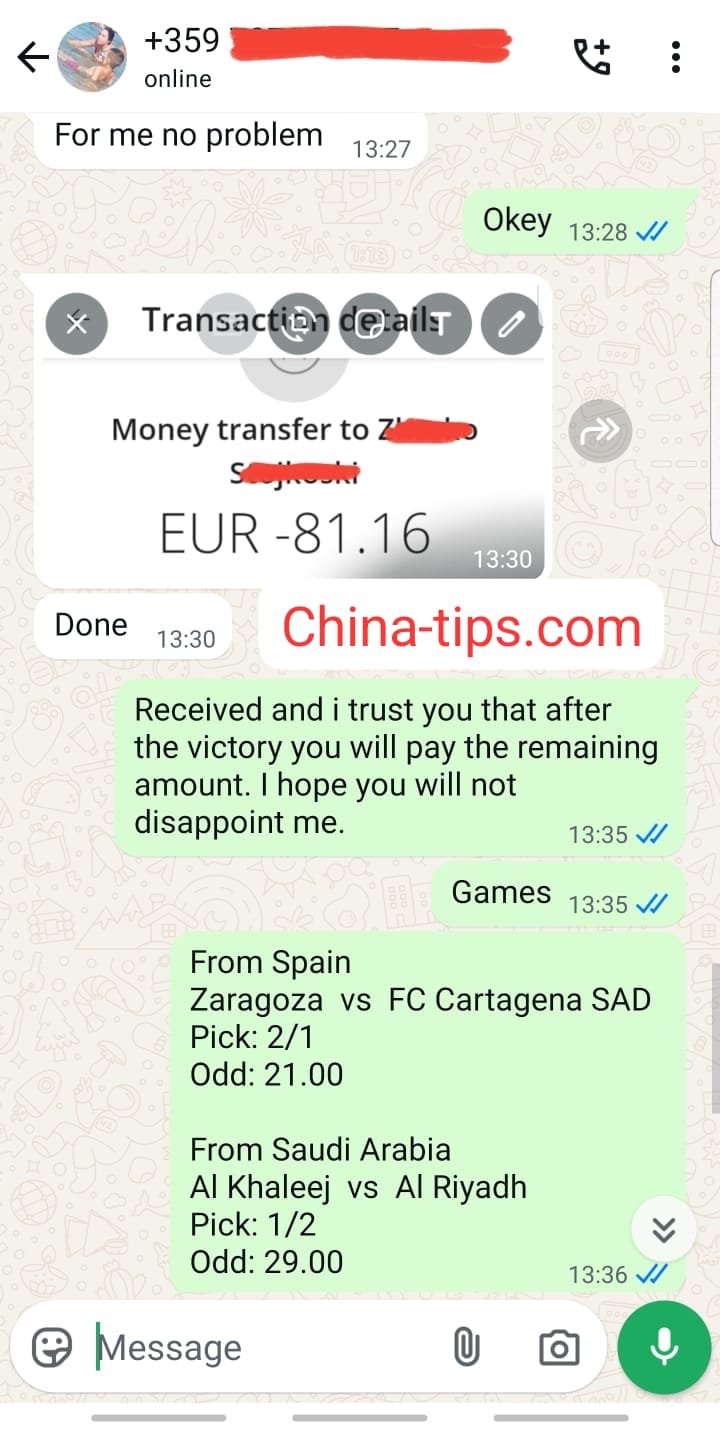Record a voice message
Screen dimensions: 720x1433
(664, 1347)
